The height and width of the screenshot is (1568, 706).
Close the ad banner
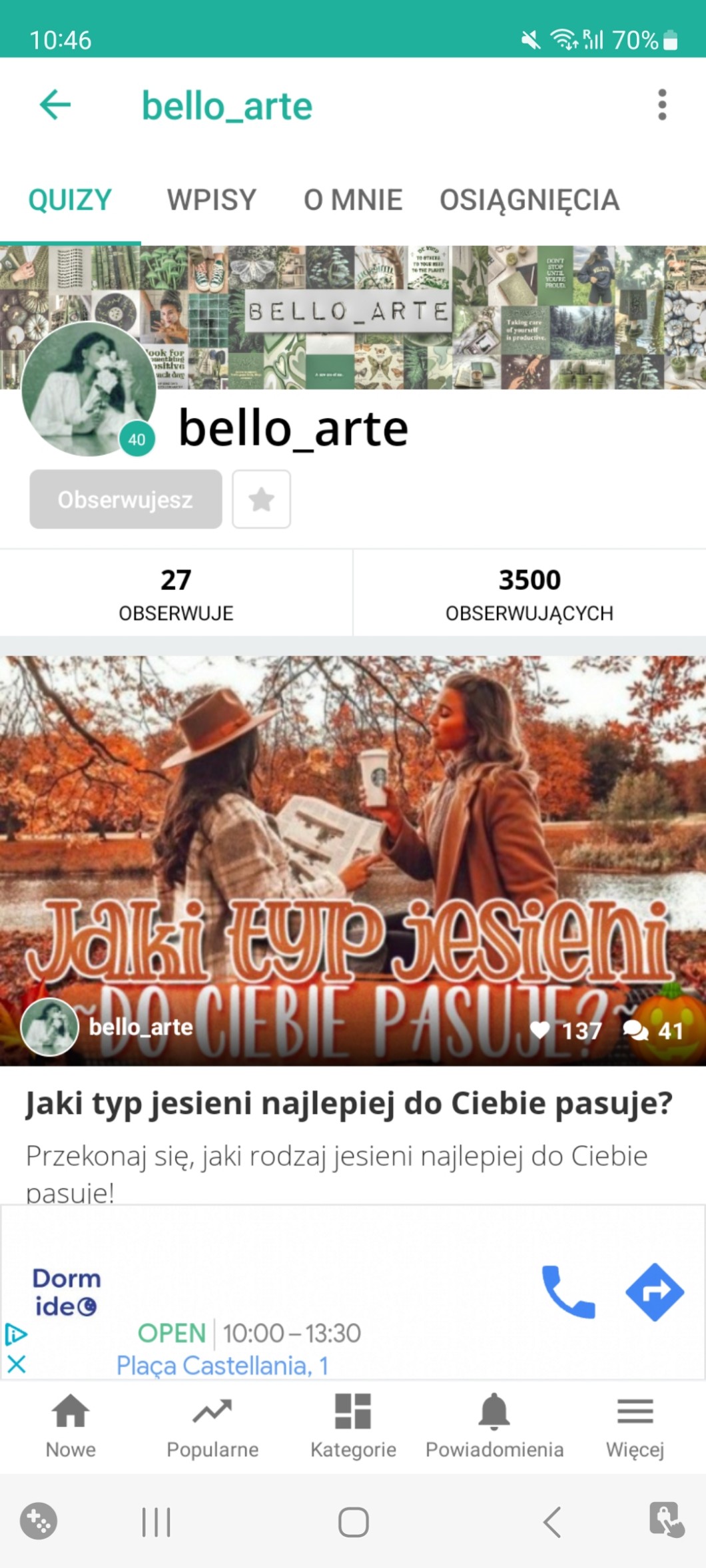(17, 1364)
